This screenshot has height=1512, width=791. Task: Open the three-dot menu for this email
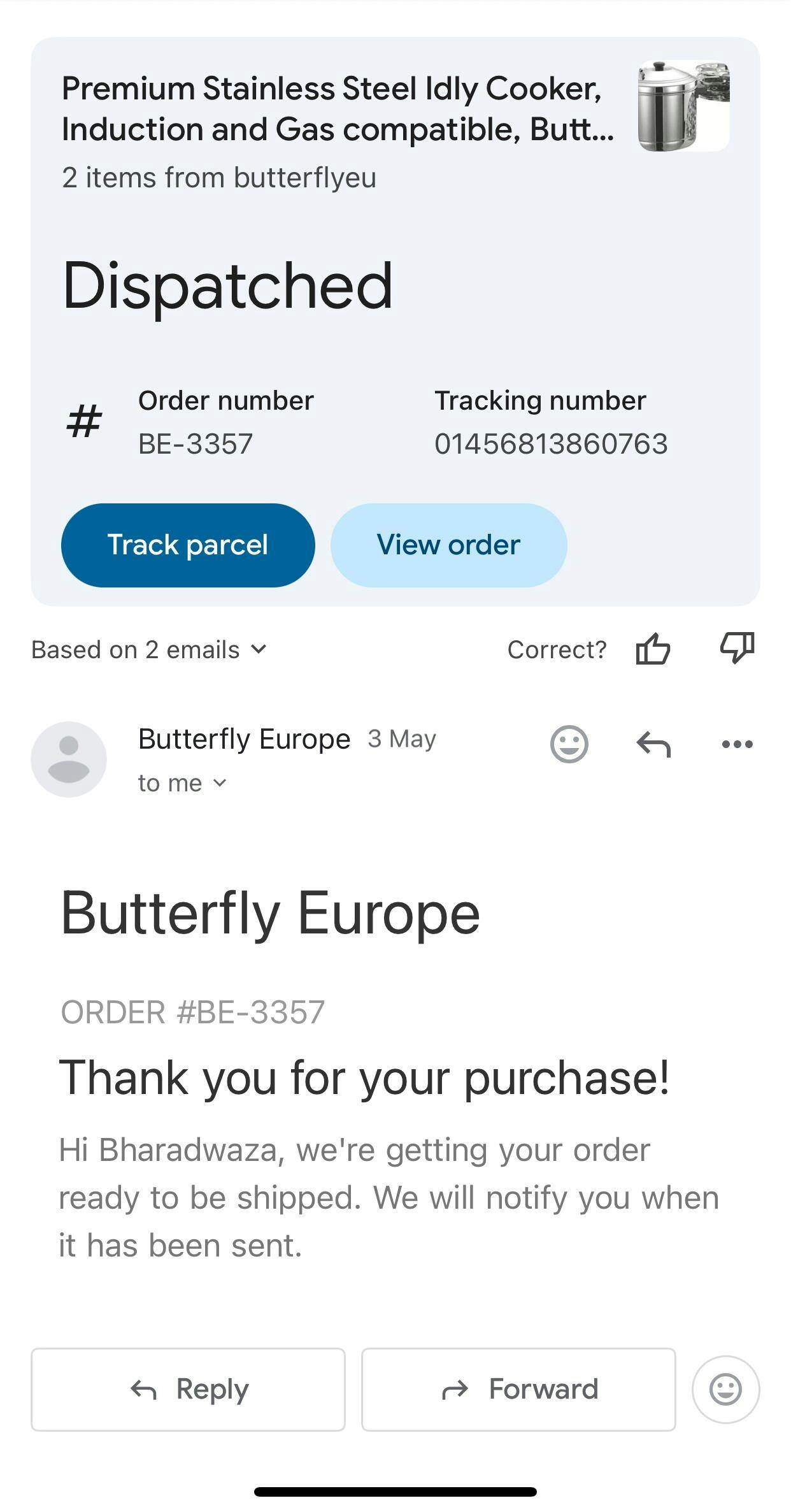pos(738,744)
